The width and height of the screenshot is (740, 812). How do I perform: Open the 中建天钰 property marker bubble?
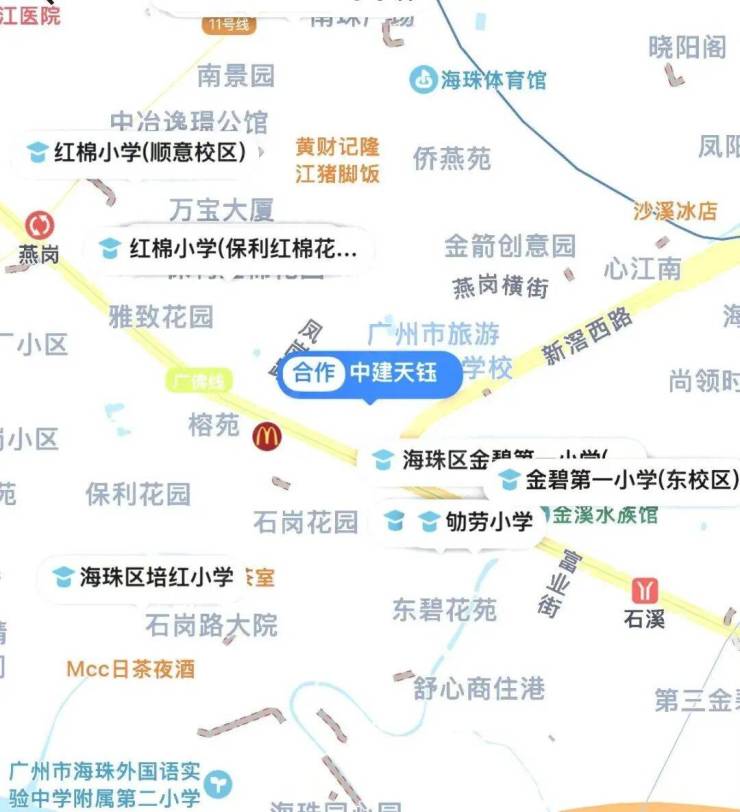point(371,373)
